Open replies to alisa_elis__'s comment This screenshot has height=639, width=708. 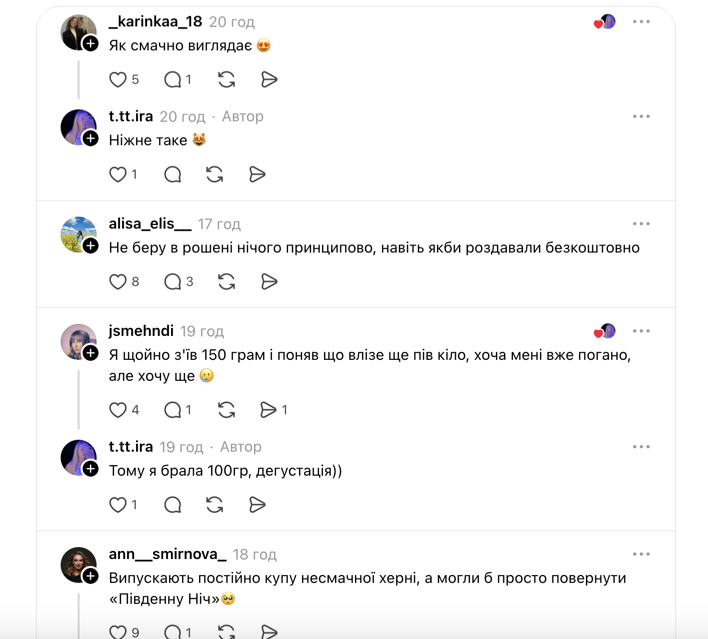pyautogui.click(x=173, y=282)
